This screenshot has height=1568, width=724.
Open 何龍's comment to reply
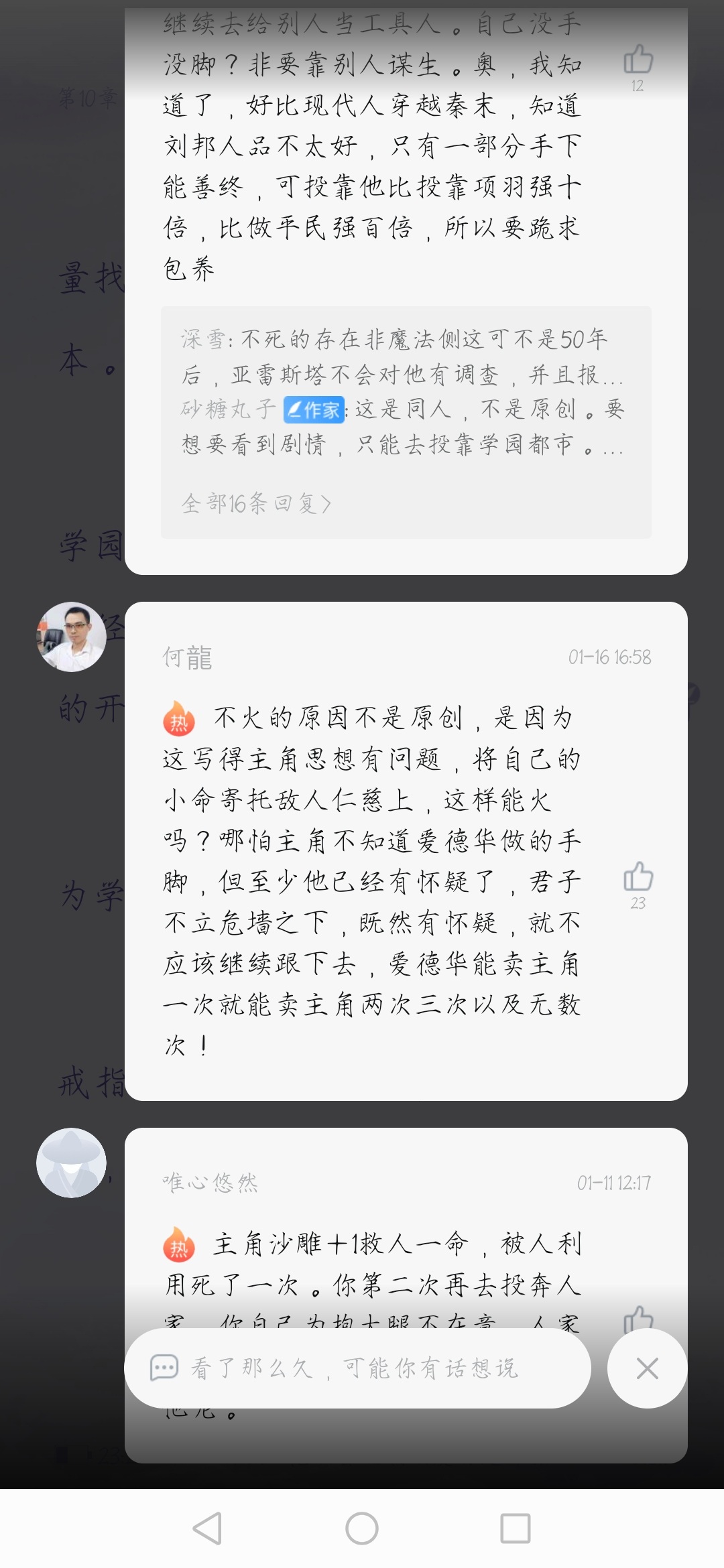click(371, 880)
